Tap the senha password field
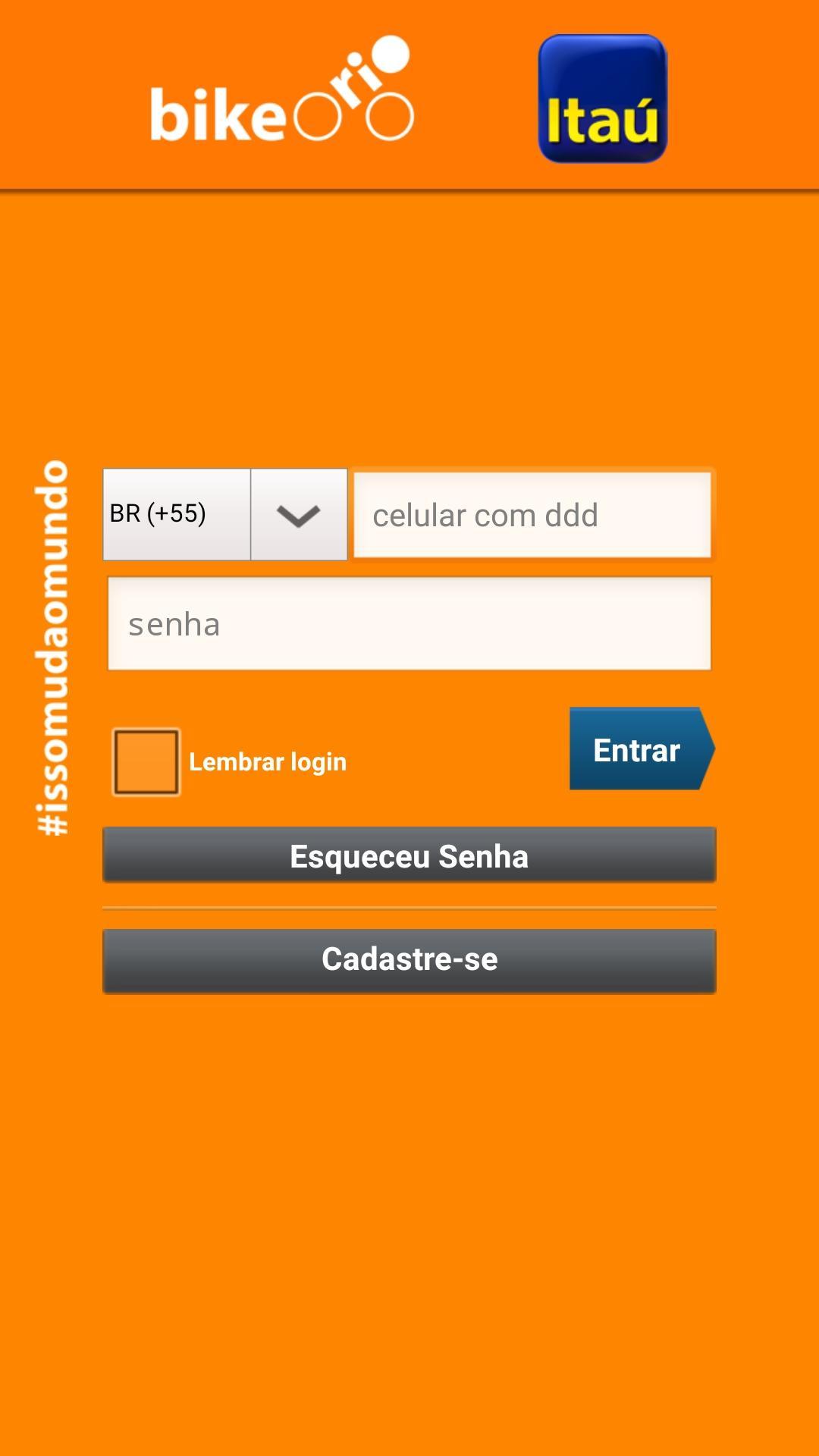819x1456 pixels. pyautogui.click(x=409, y=623)
